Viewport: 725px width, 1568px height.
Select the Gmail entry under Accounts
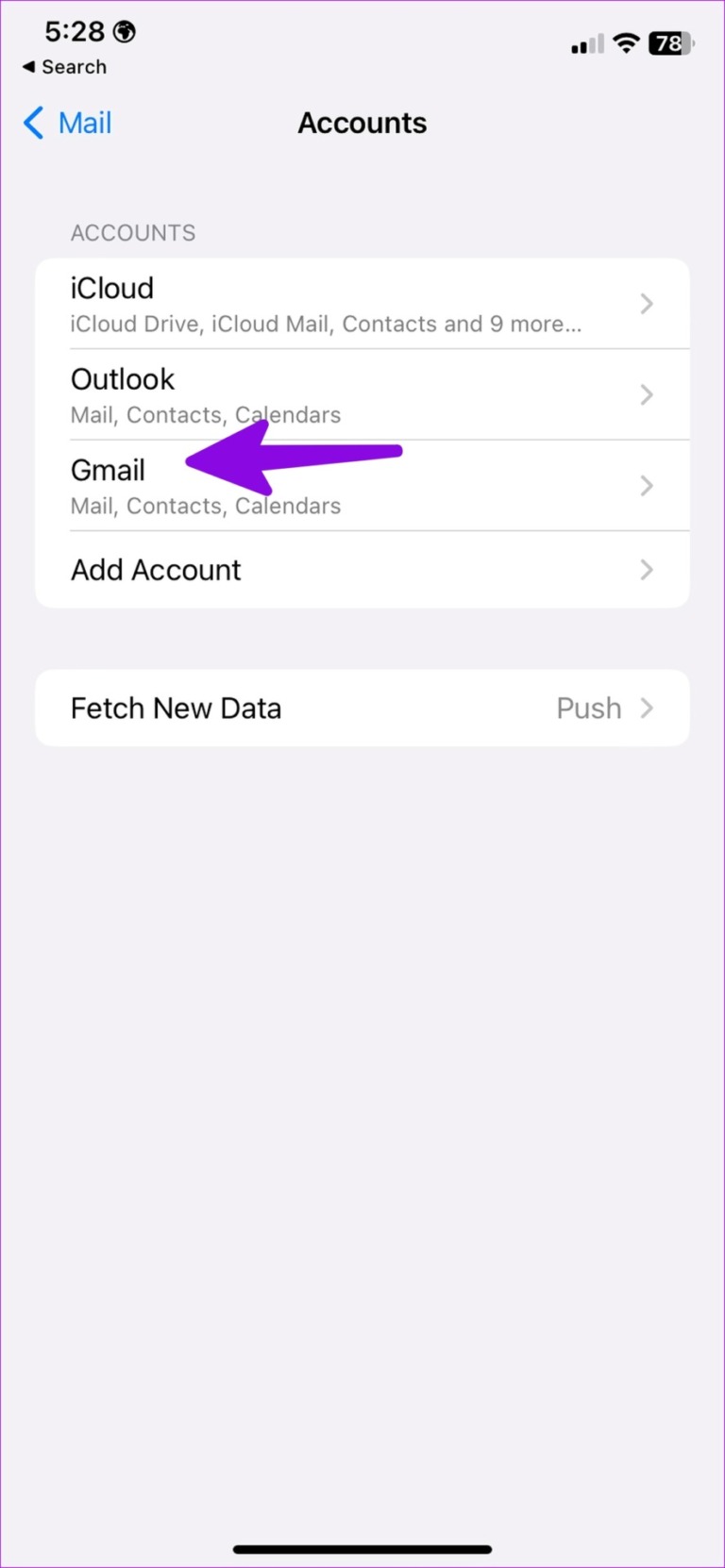click(108, 470)
